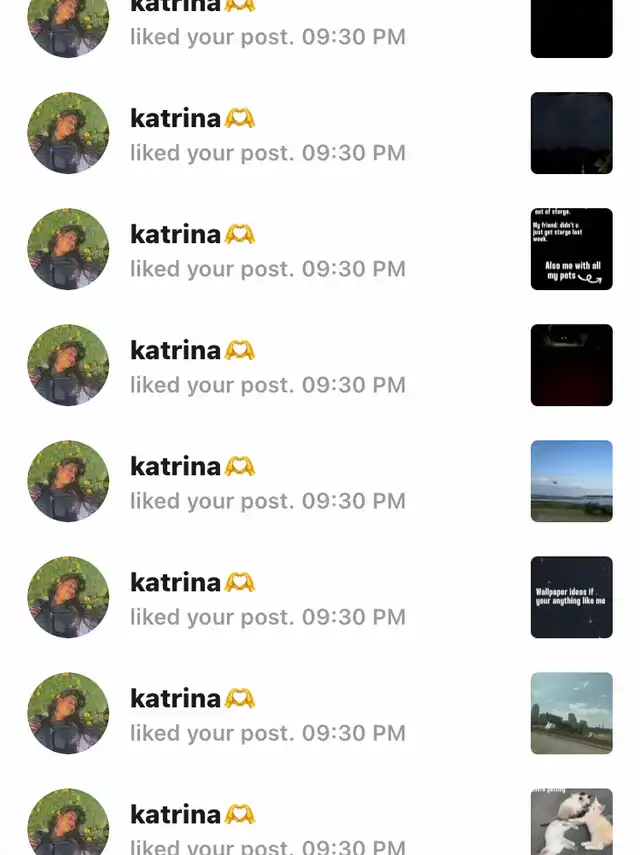The width and height of the screenshot is (640, 855).
Task: View the dark red night post thumbnail
Action: [x=571, y=365]
